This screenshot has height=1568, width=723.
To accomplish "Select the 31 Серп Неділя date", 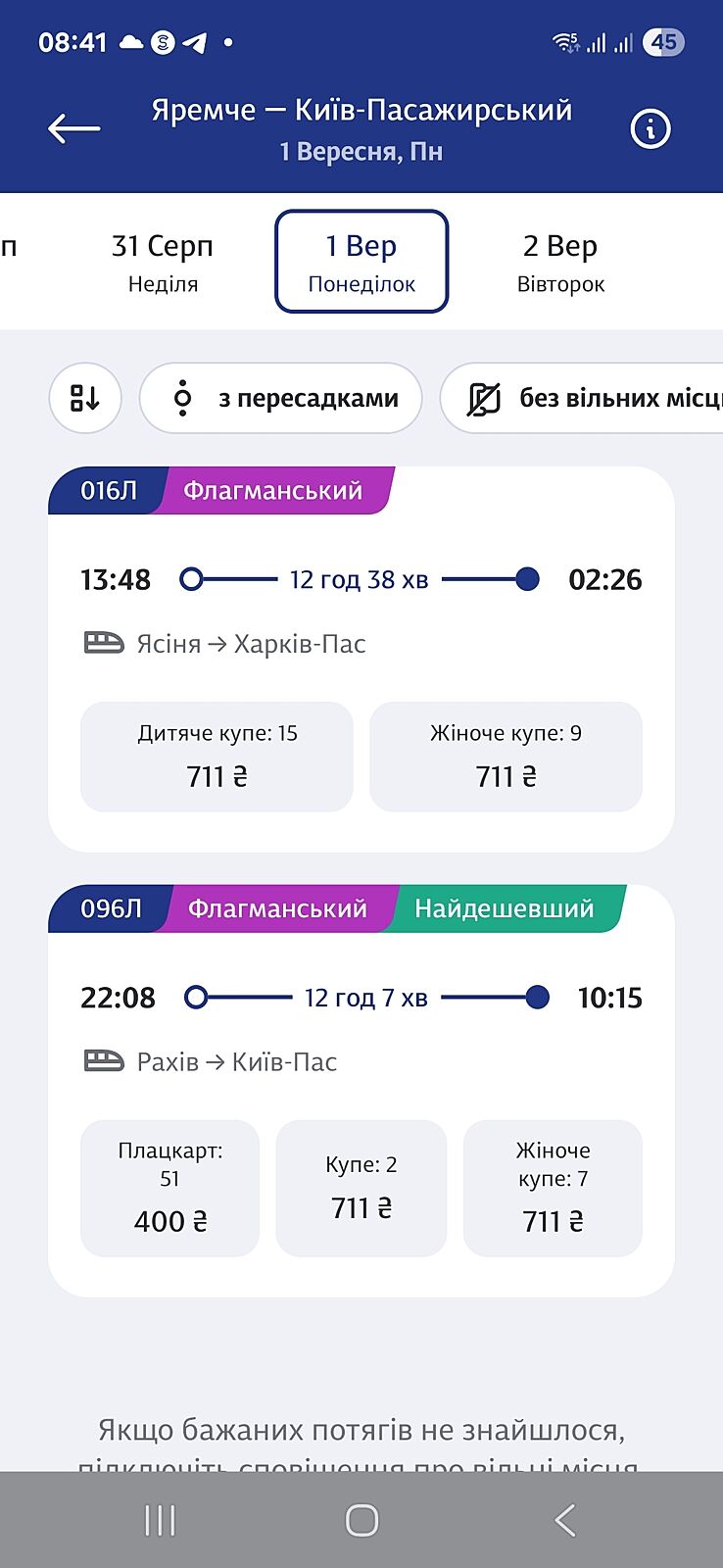I will point(163,262).
